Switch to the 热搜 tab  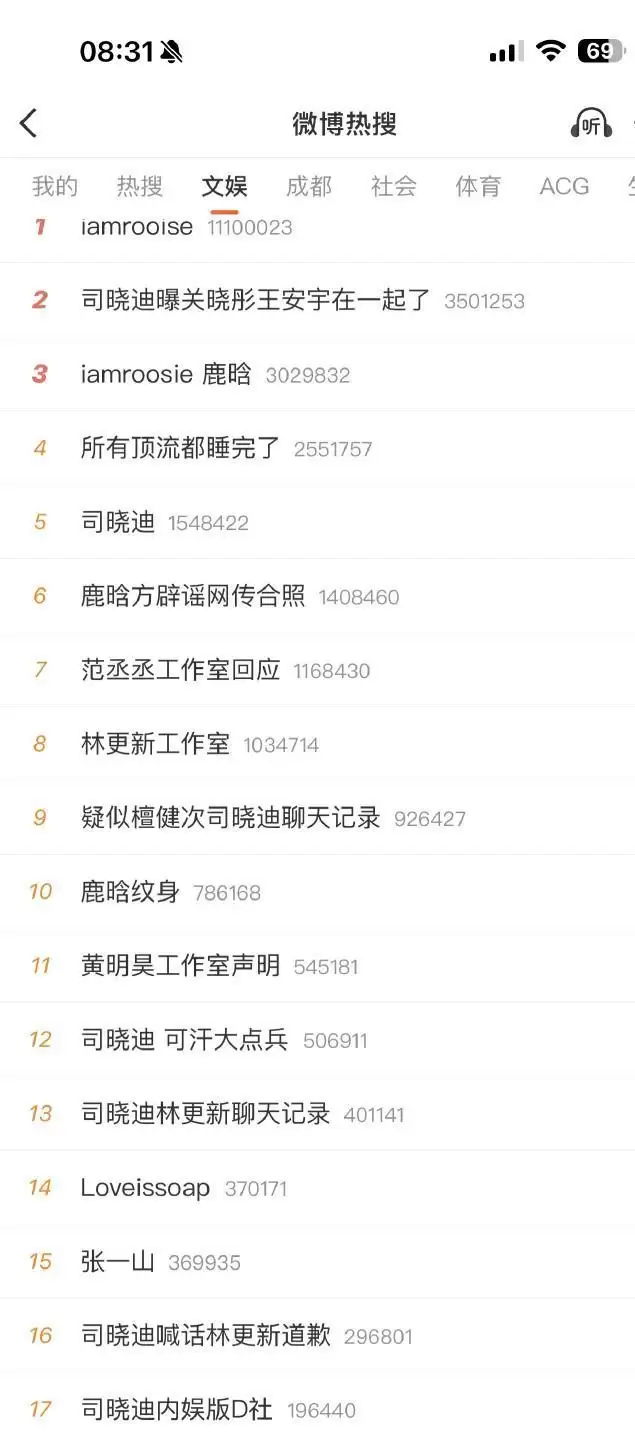[139, 186]
